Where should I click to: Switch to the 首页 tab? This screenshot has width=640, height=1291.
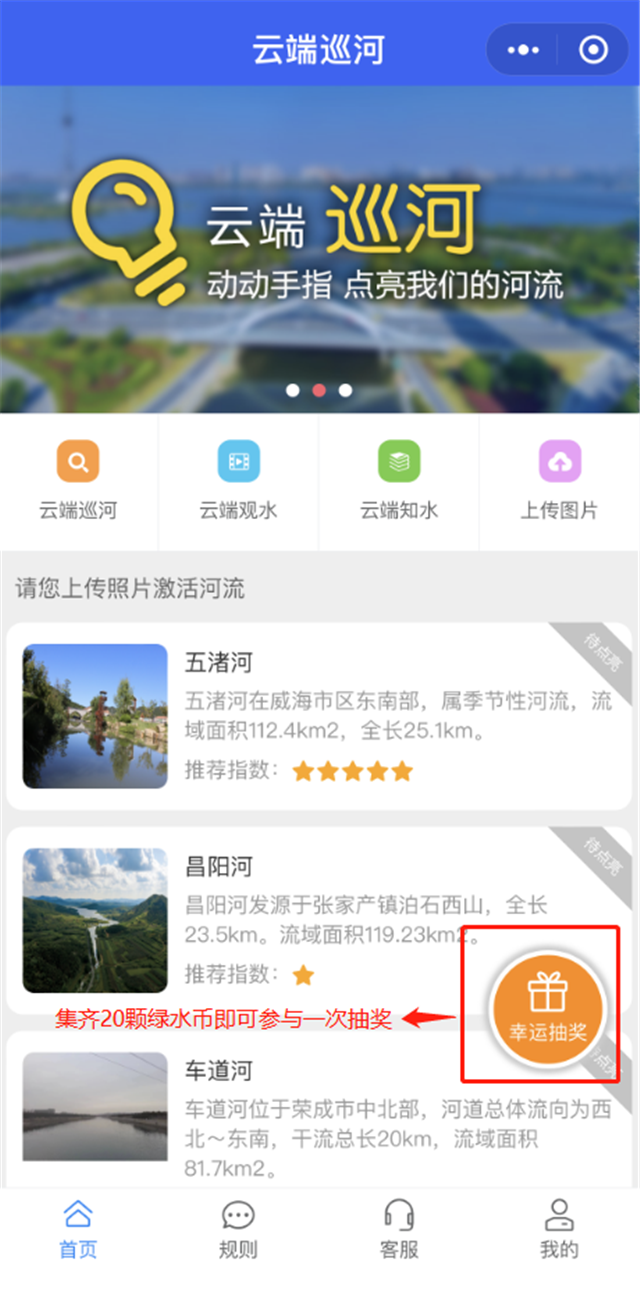[78, 1230]
